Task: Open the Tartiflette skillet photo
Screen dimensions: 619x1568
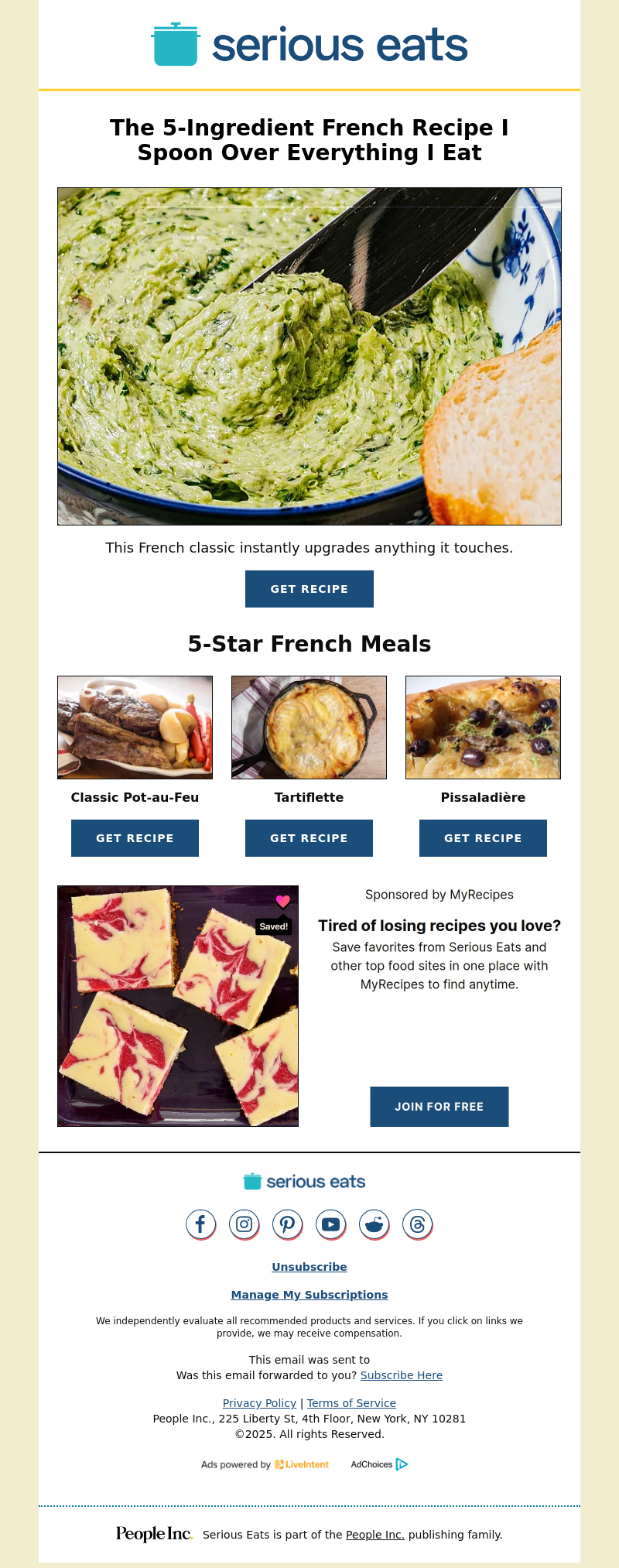Action: 309,728
